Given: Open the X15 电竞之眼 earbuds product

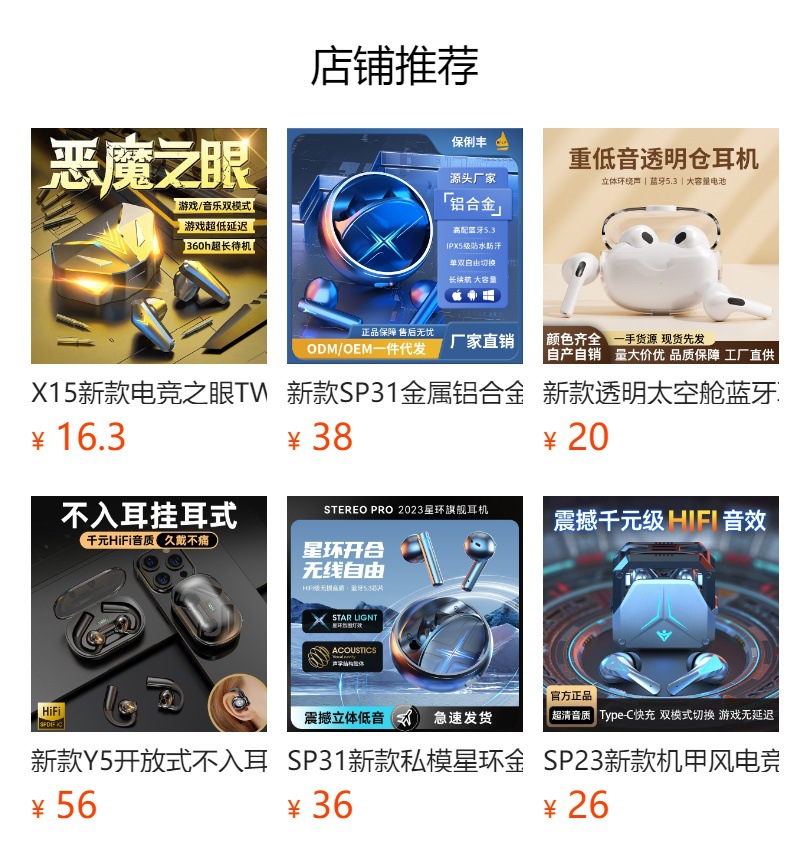Looking at the screenshot, I should tap(149, 246).
